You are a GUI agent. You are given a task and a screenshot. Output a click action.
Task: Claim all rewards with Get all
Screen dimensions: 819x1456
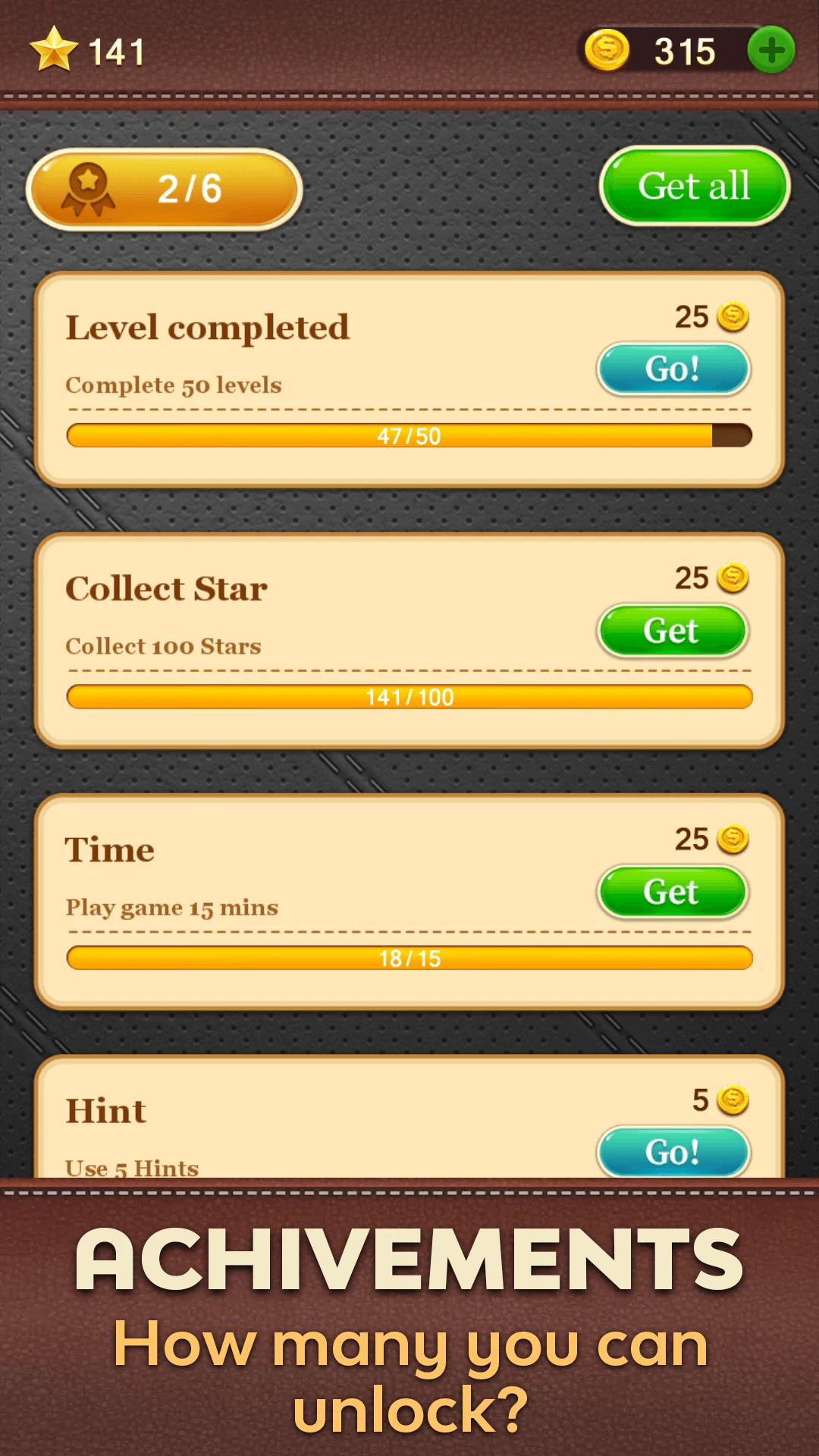coord(695,186)
